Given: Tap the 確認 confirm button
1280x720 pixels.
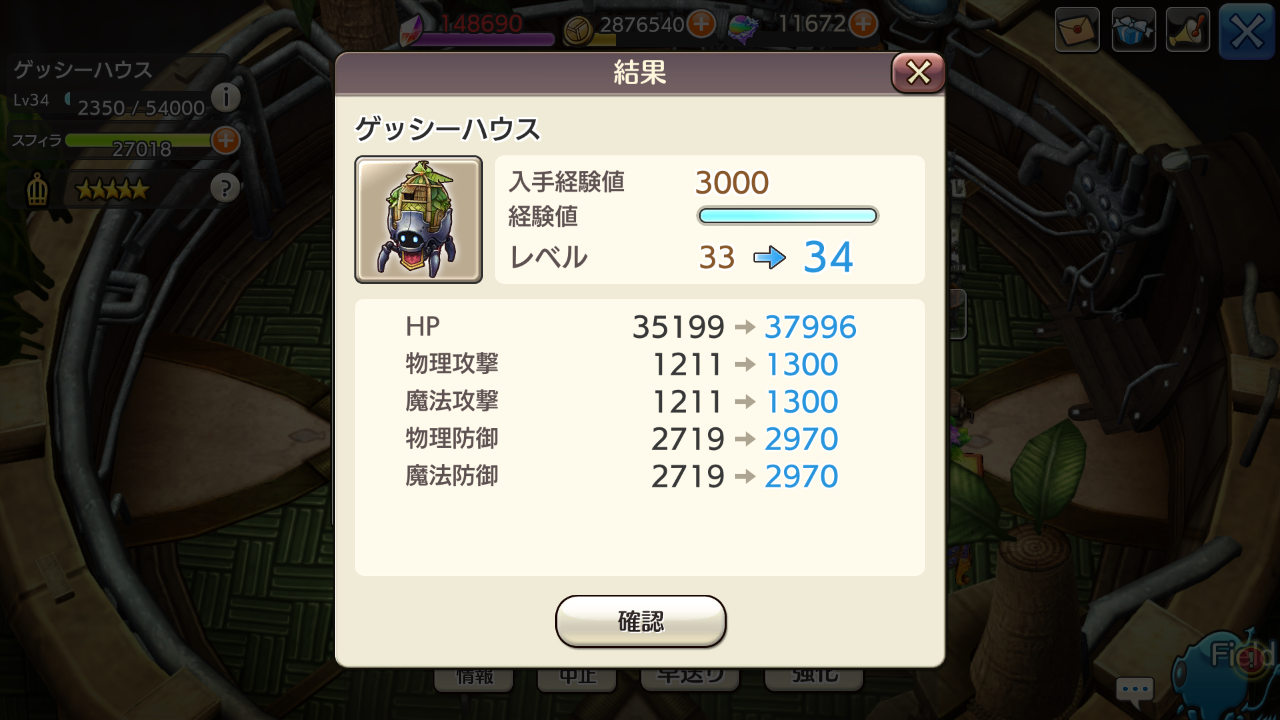Looking at the screenshot, I should pyautogui.click(x=640, y=621).
